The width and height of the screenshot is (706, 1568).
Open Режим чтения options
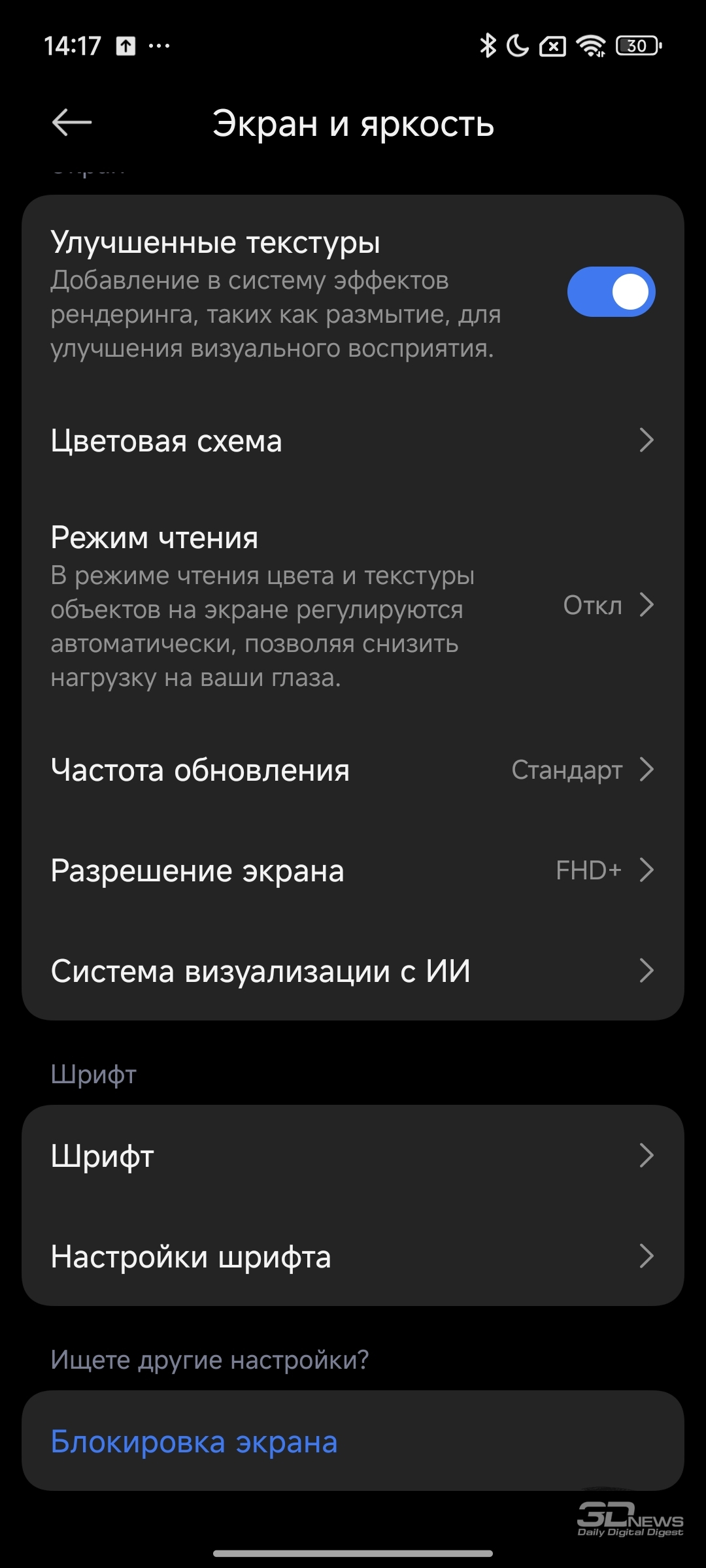coord(353,606)
